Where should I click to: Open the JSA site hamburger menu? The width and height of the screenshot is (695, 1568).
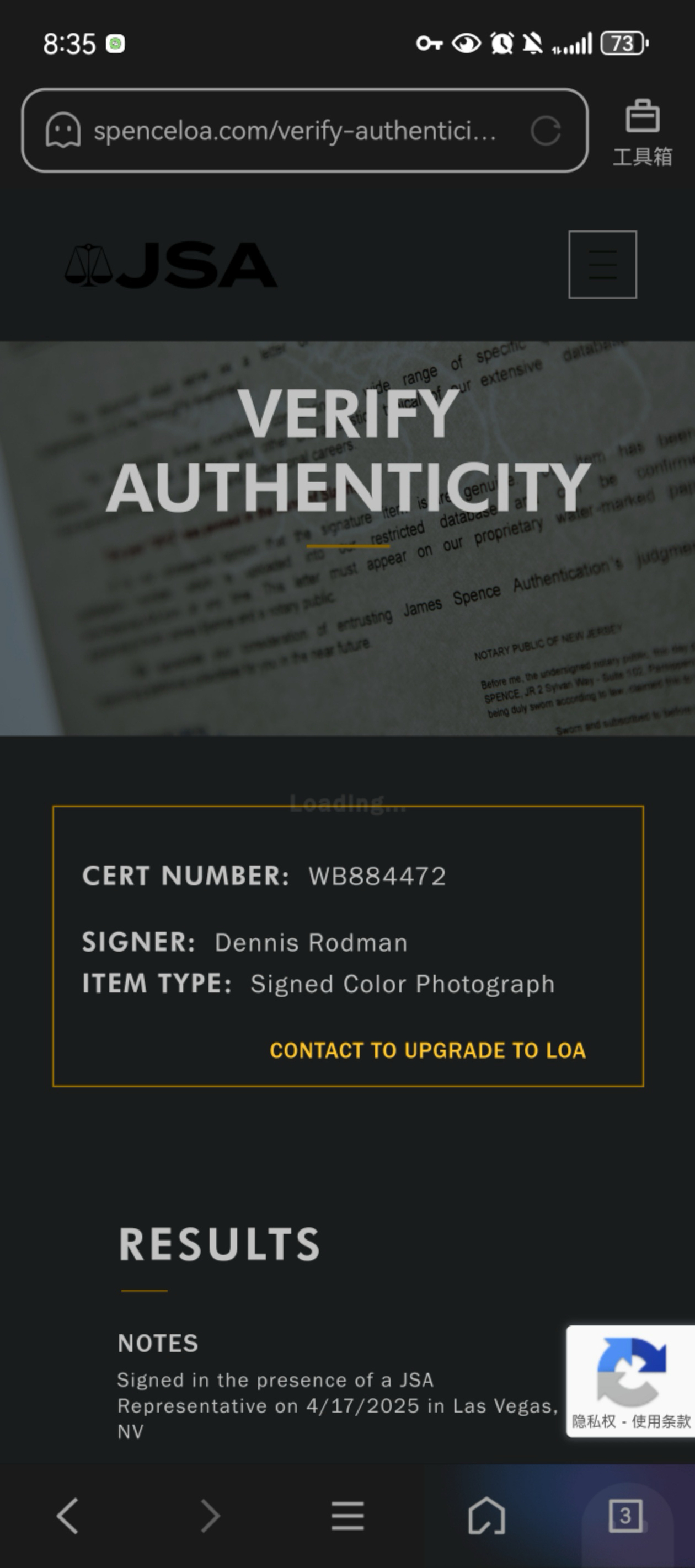click(602, 264)
